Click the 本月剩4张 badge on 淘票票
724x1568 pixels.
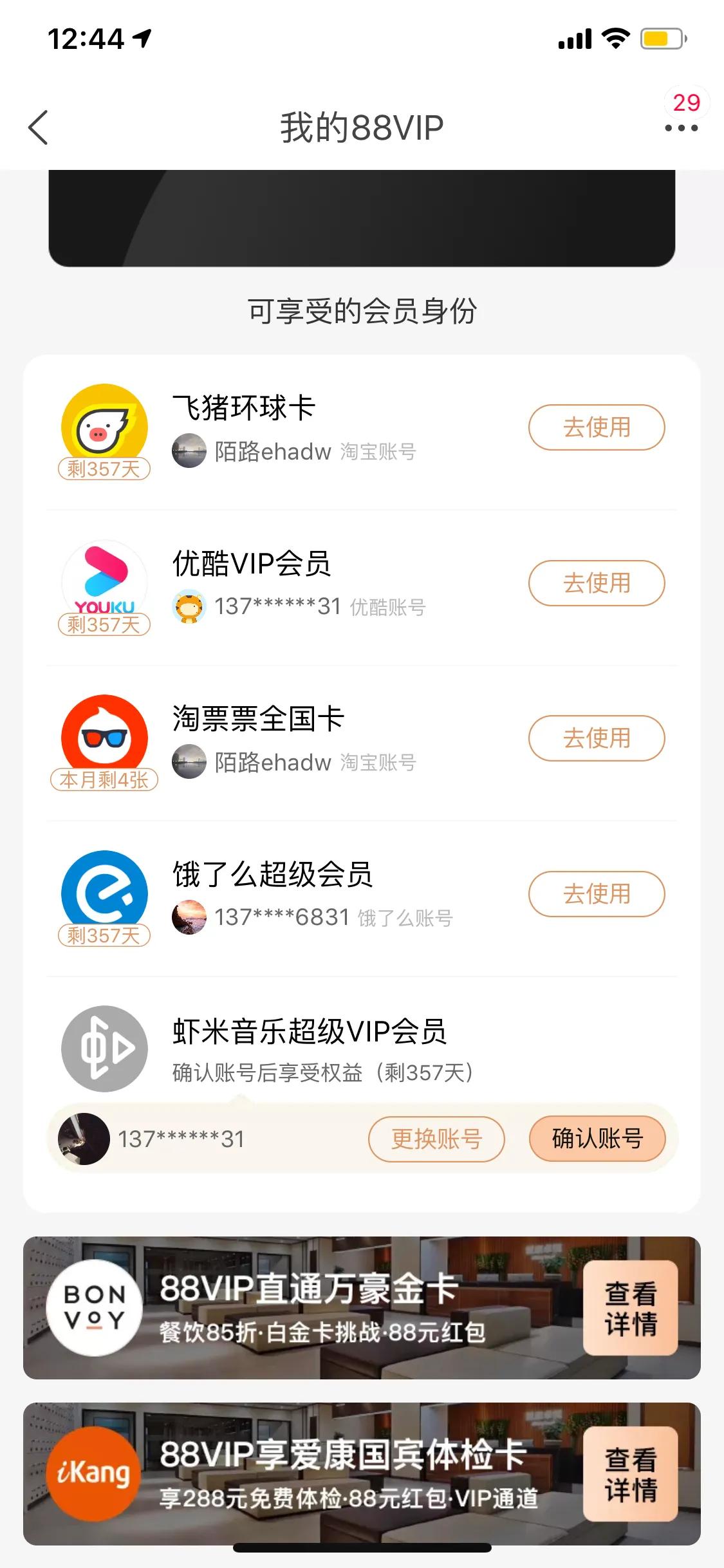click(x=105, y=780)
